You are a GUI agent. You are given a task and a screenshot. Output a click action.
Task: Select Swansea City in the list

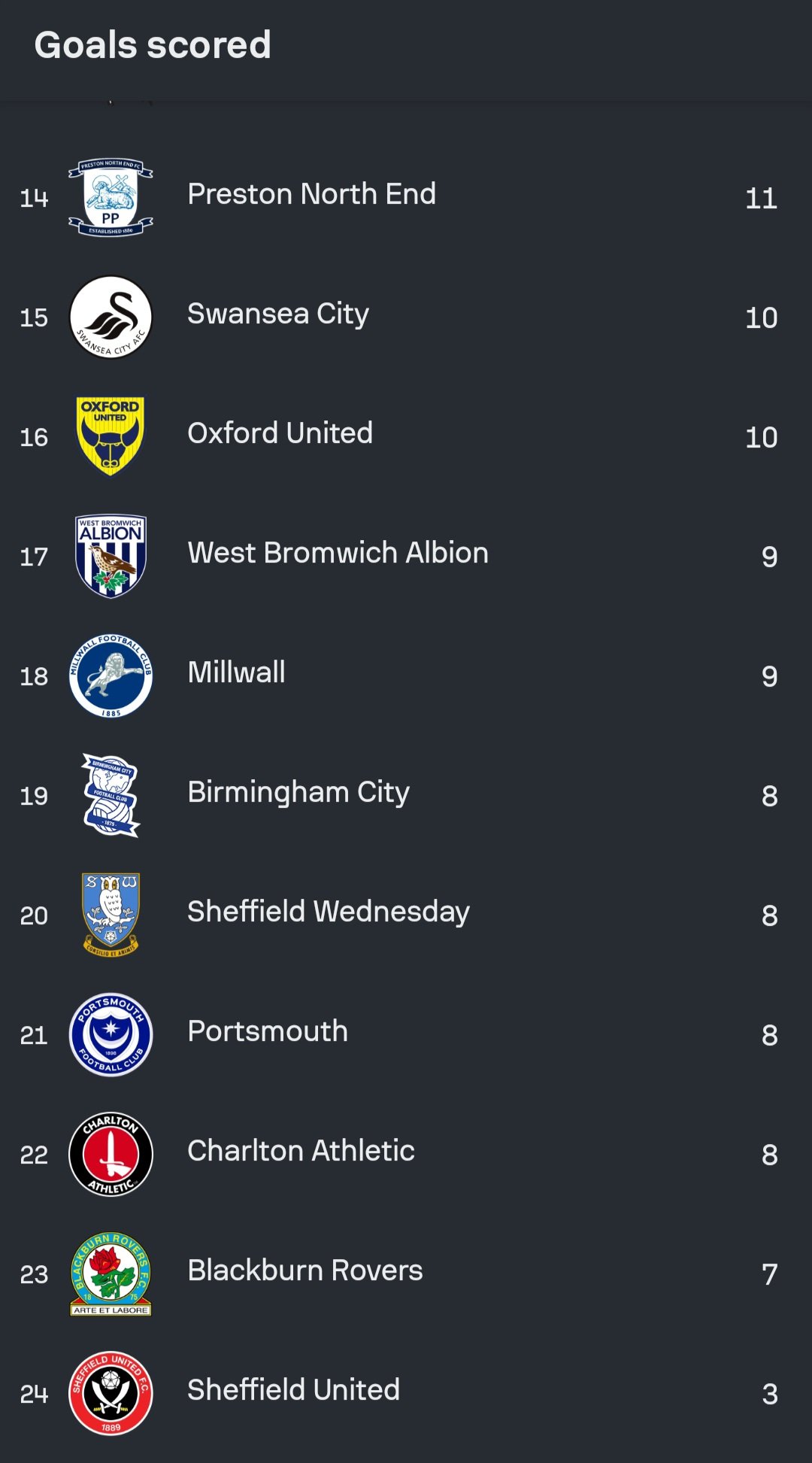(x=278, y=314)
